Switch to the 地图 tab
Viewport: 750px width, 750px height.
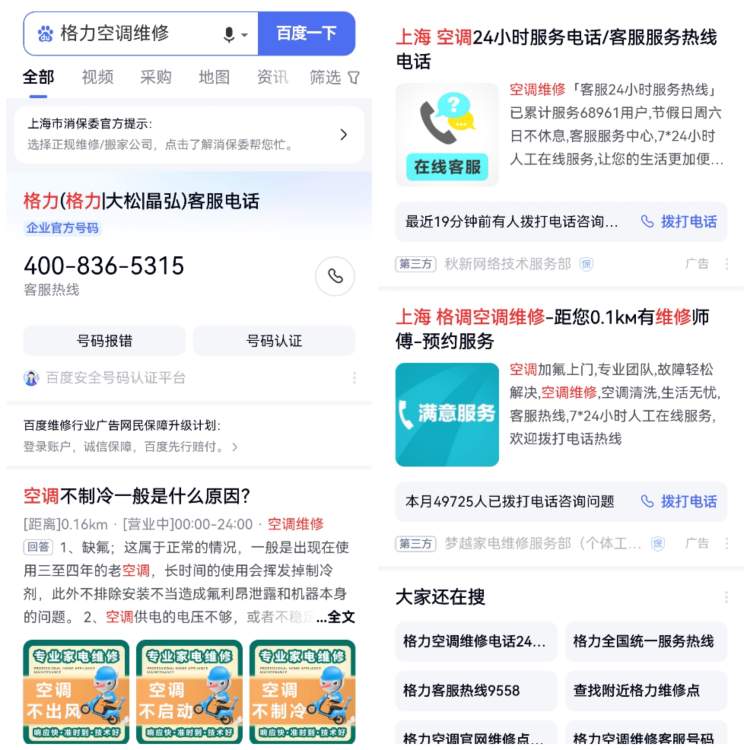[x=213, y=77]
